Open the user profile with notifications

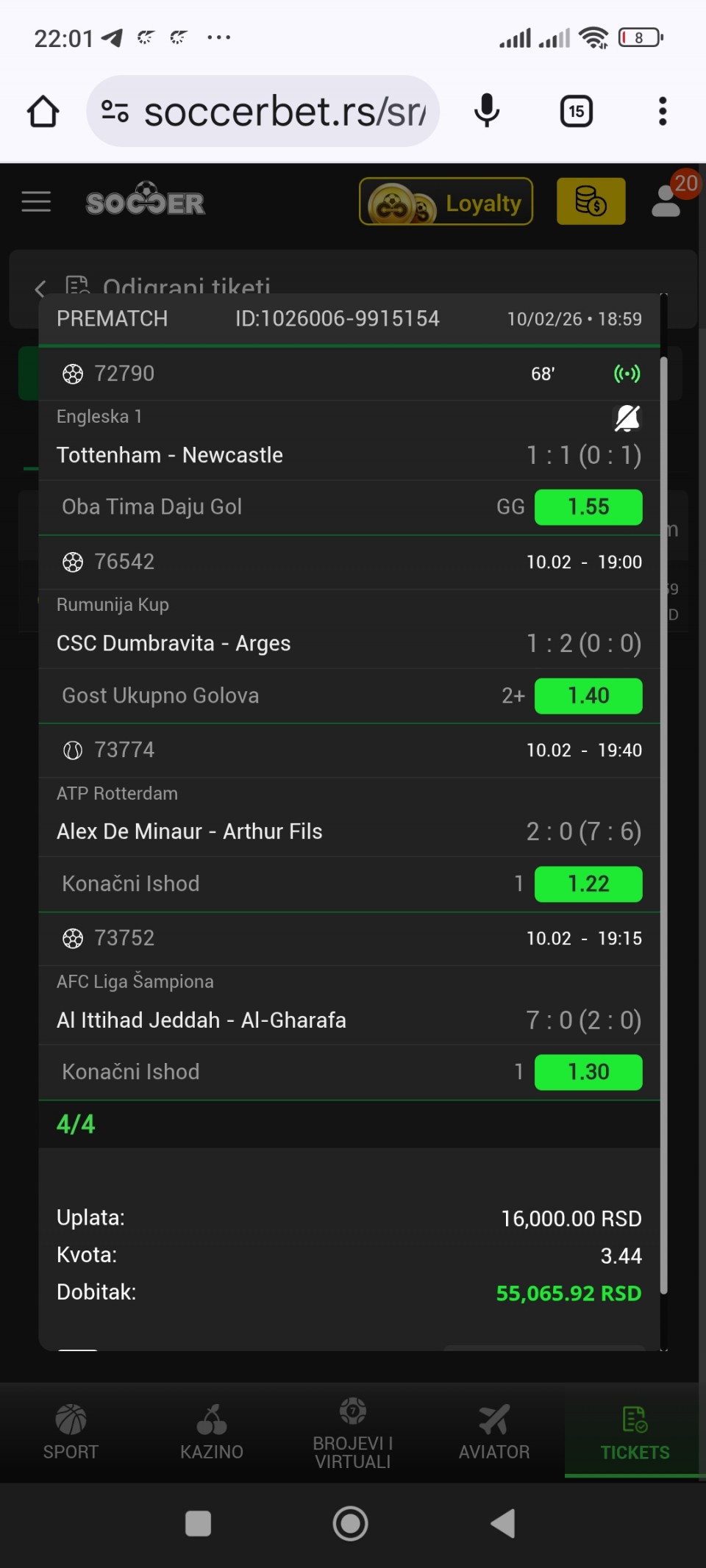(668, 201)
